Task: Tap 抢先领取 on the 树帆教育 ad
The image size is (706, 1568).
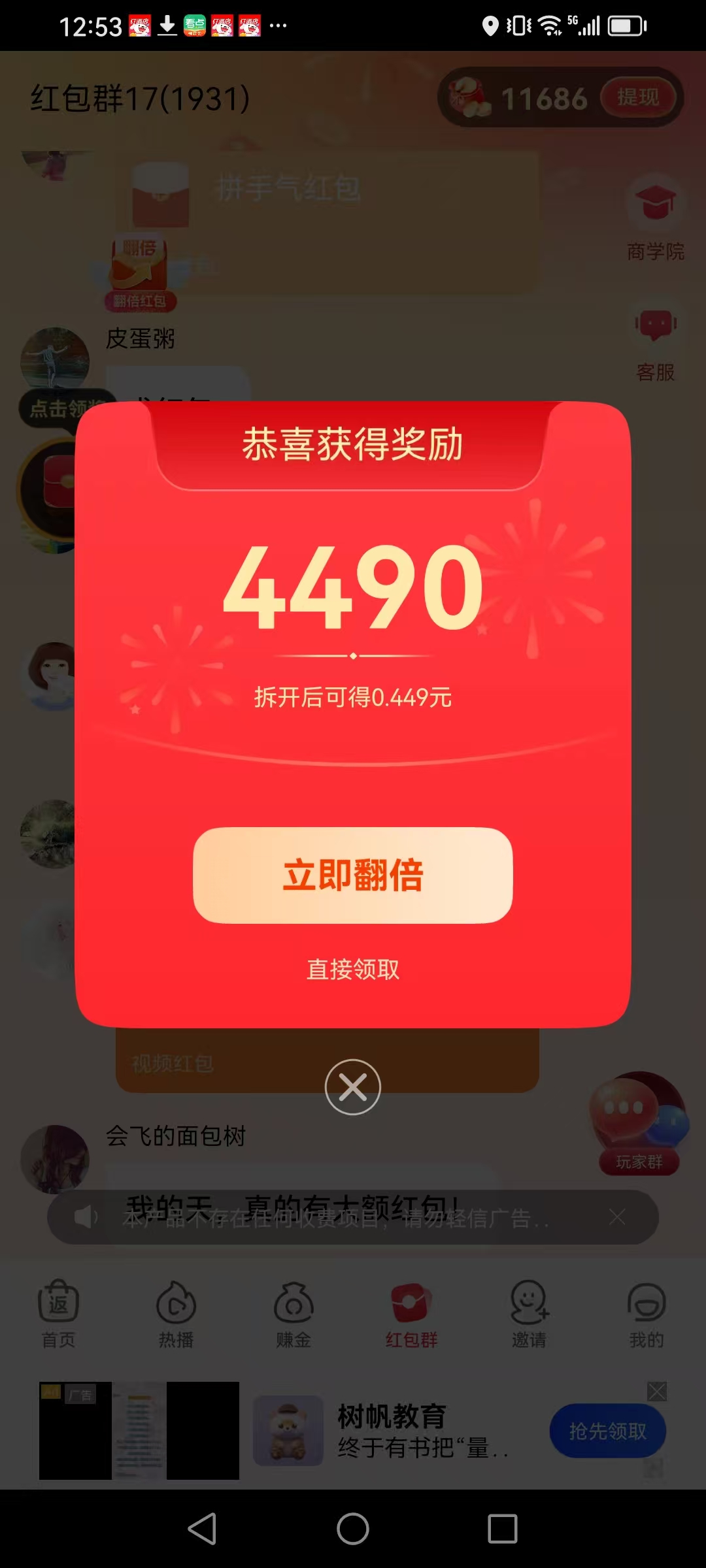Action: point(607,1431)
